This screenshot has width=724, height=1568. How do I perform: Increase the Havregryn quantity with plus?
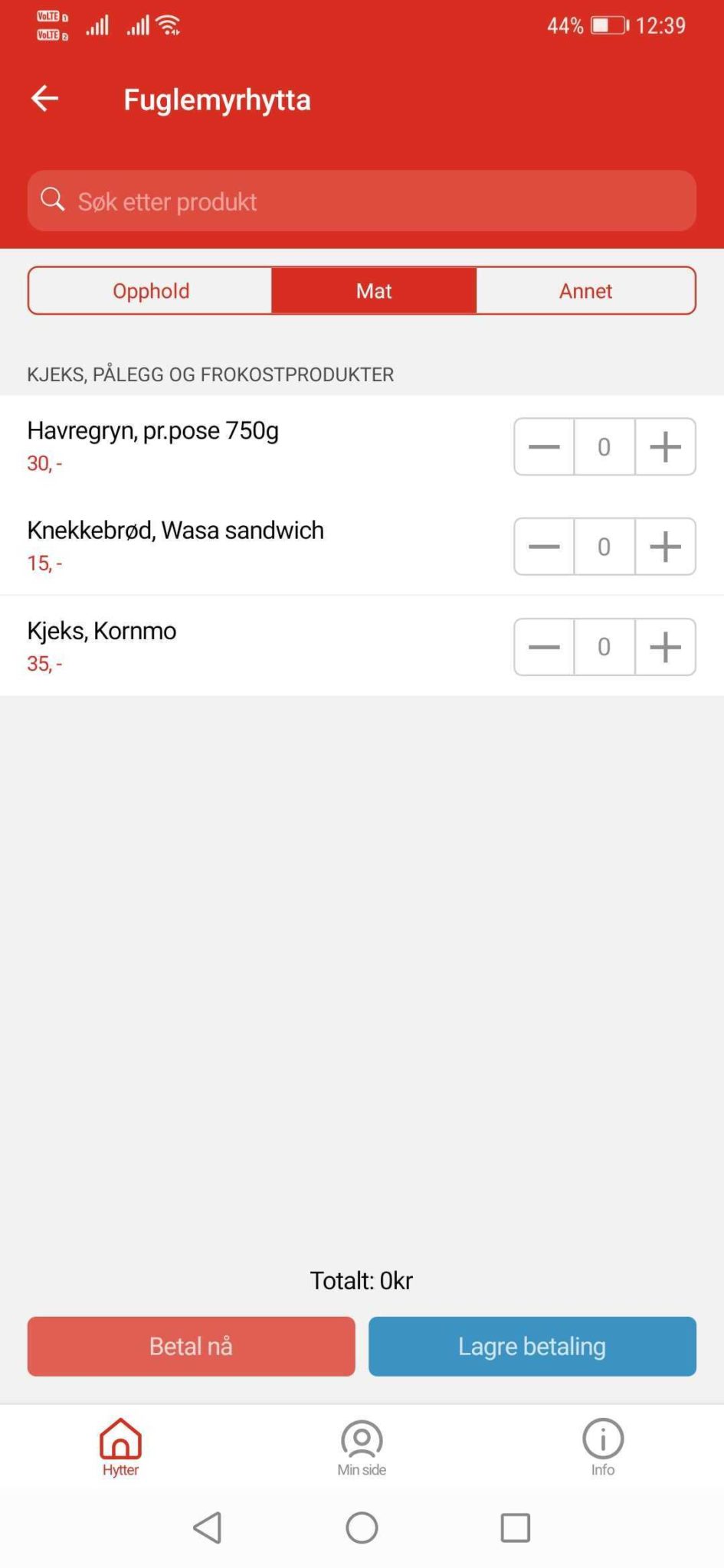pos(665,446)
